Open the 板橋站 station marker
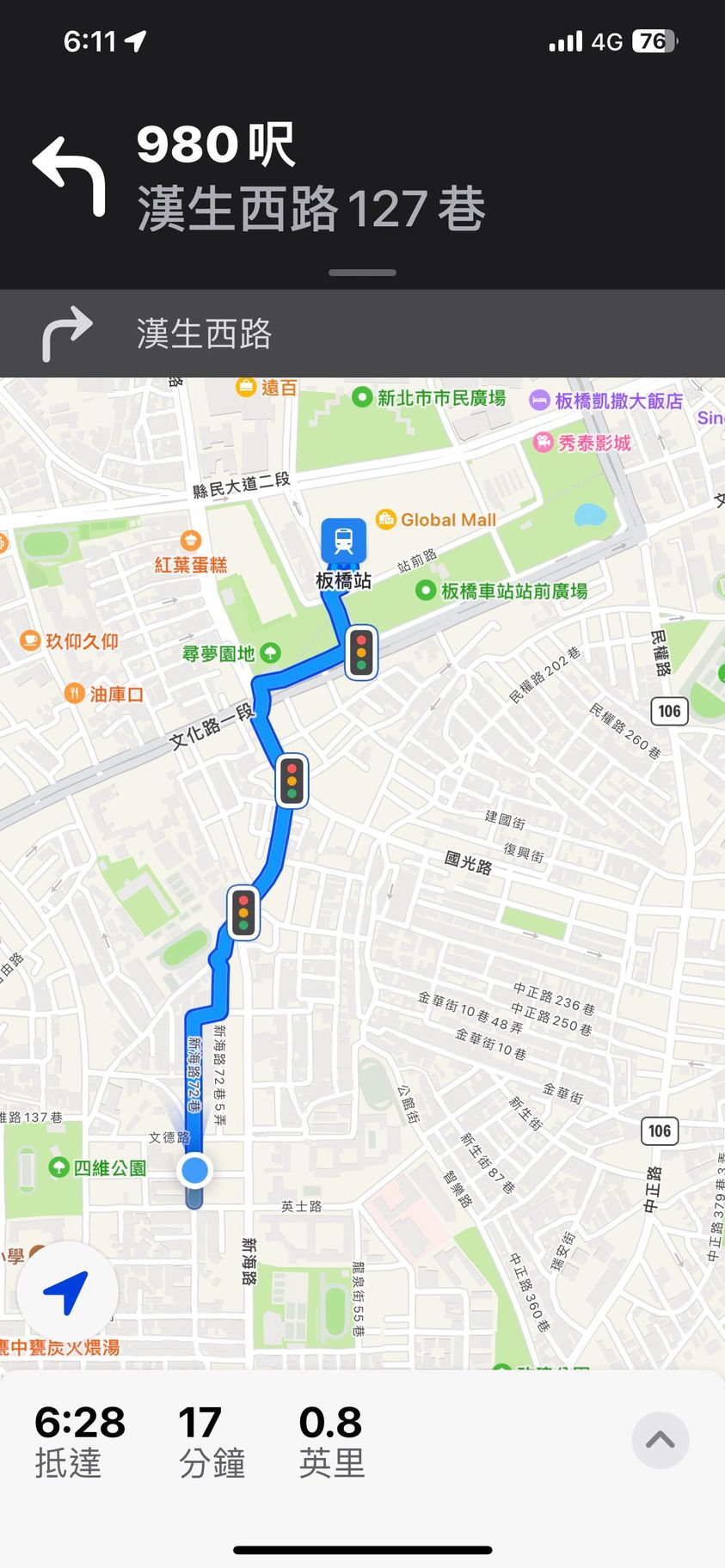The width and height of the screenshot is (725, 1568). [x=344, y=541]
